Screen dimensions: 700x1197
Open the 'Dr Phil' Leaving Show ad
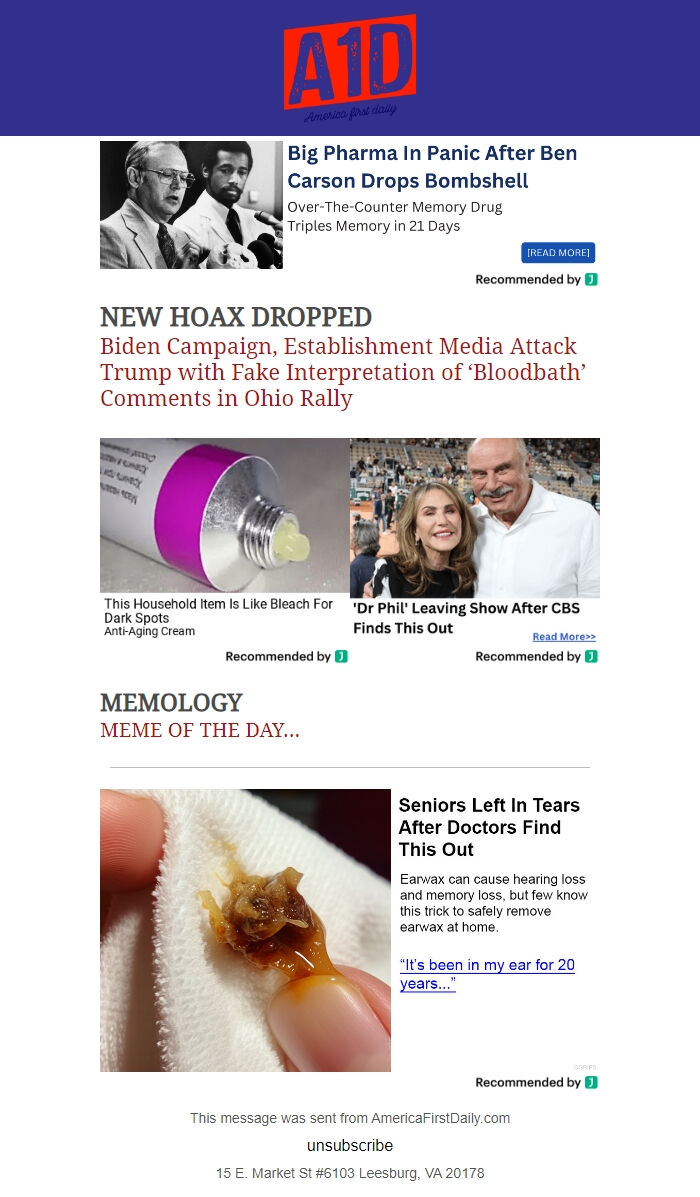(466, 618)
